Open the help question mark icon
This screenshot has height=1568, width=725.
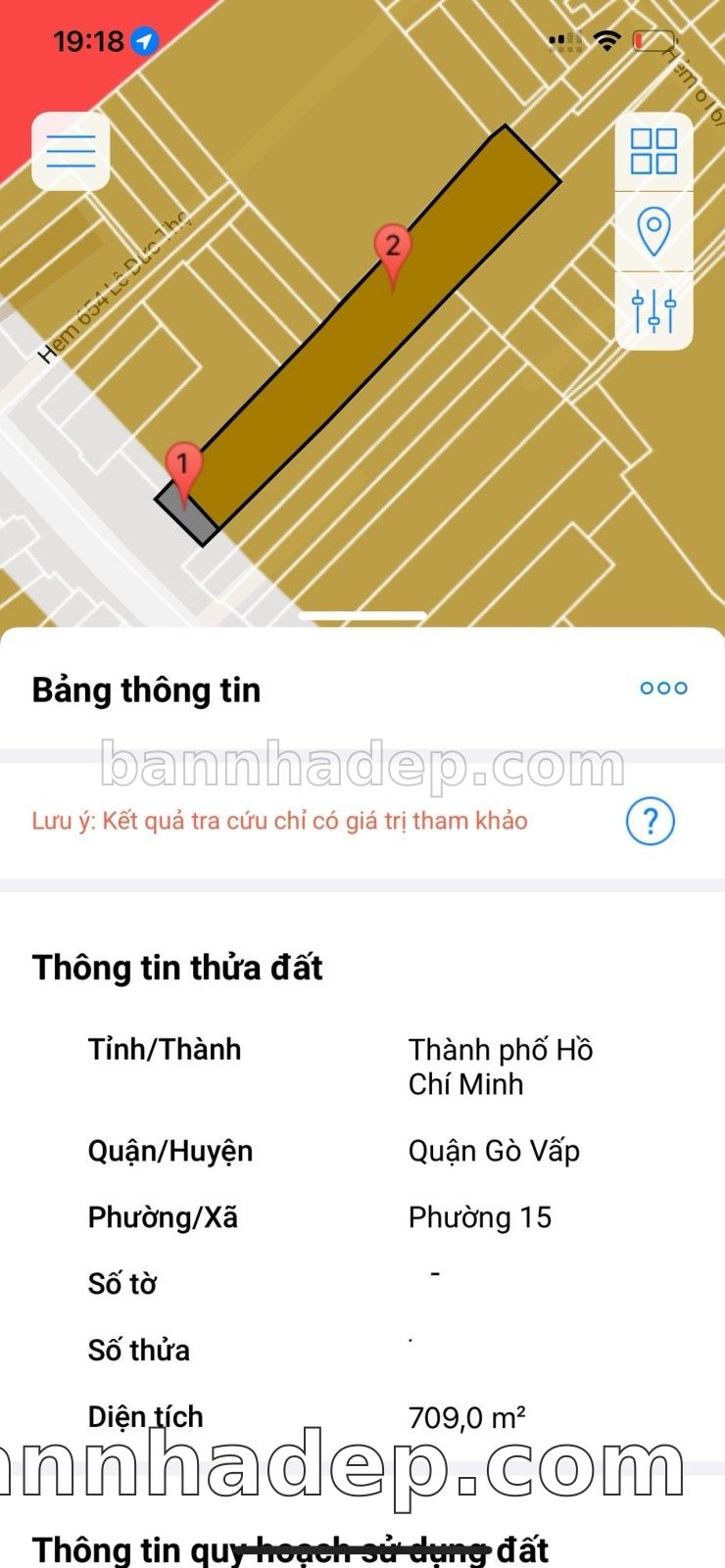point(650,821)
